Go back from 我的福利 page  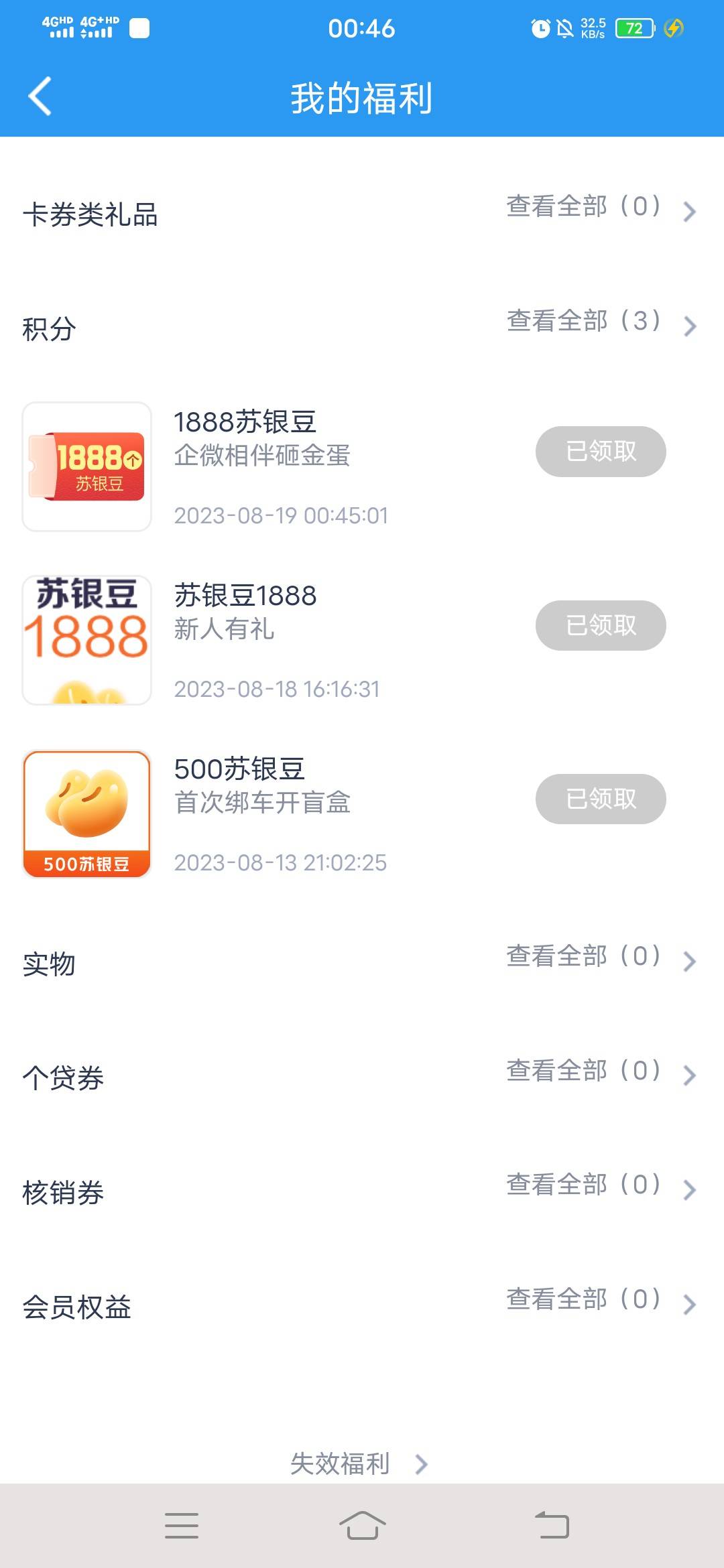coord(40,96)
